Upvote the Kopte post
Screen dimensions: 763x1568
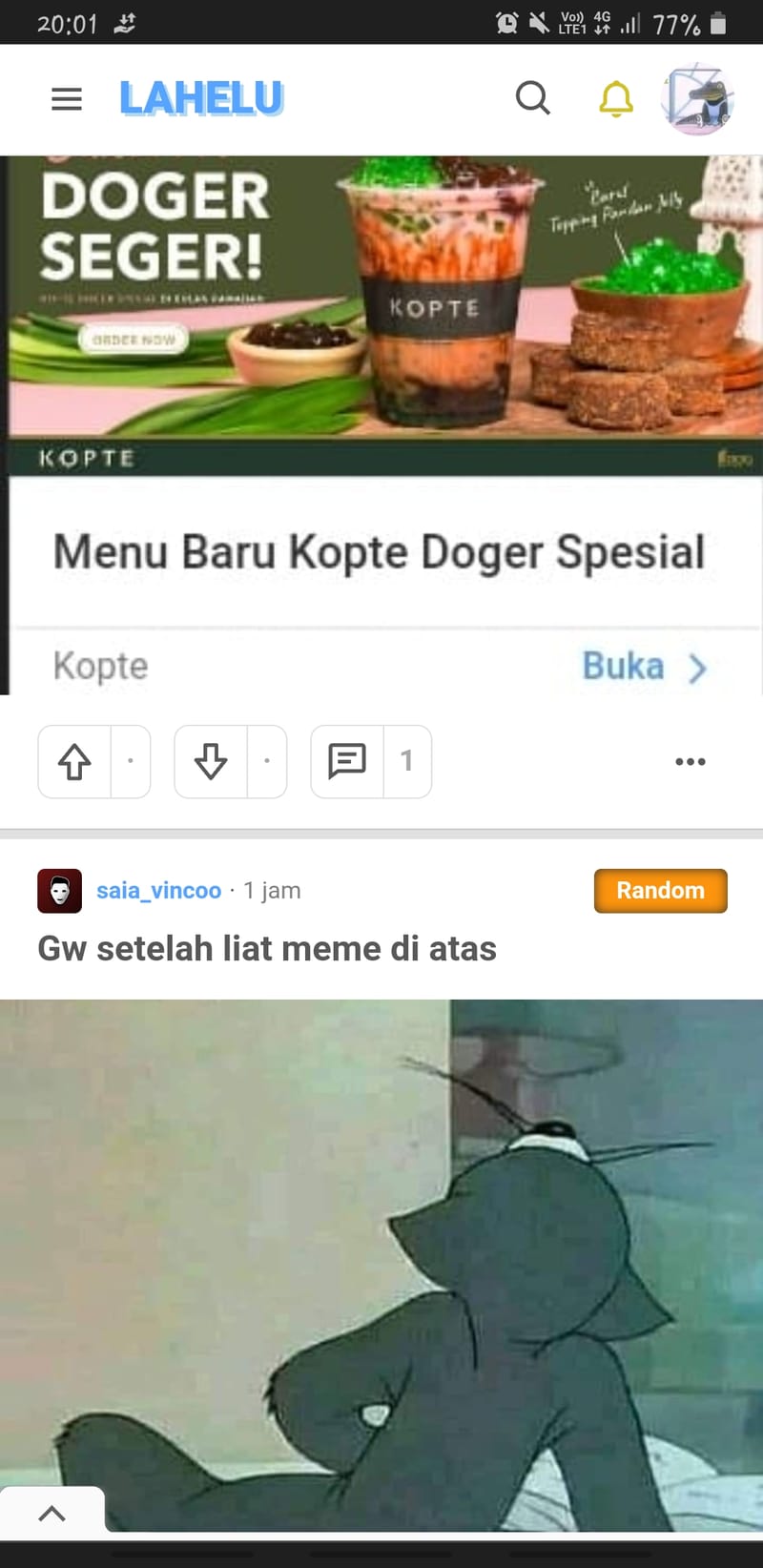point(75,761)
